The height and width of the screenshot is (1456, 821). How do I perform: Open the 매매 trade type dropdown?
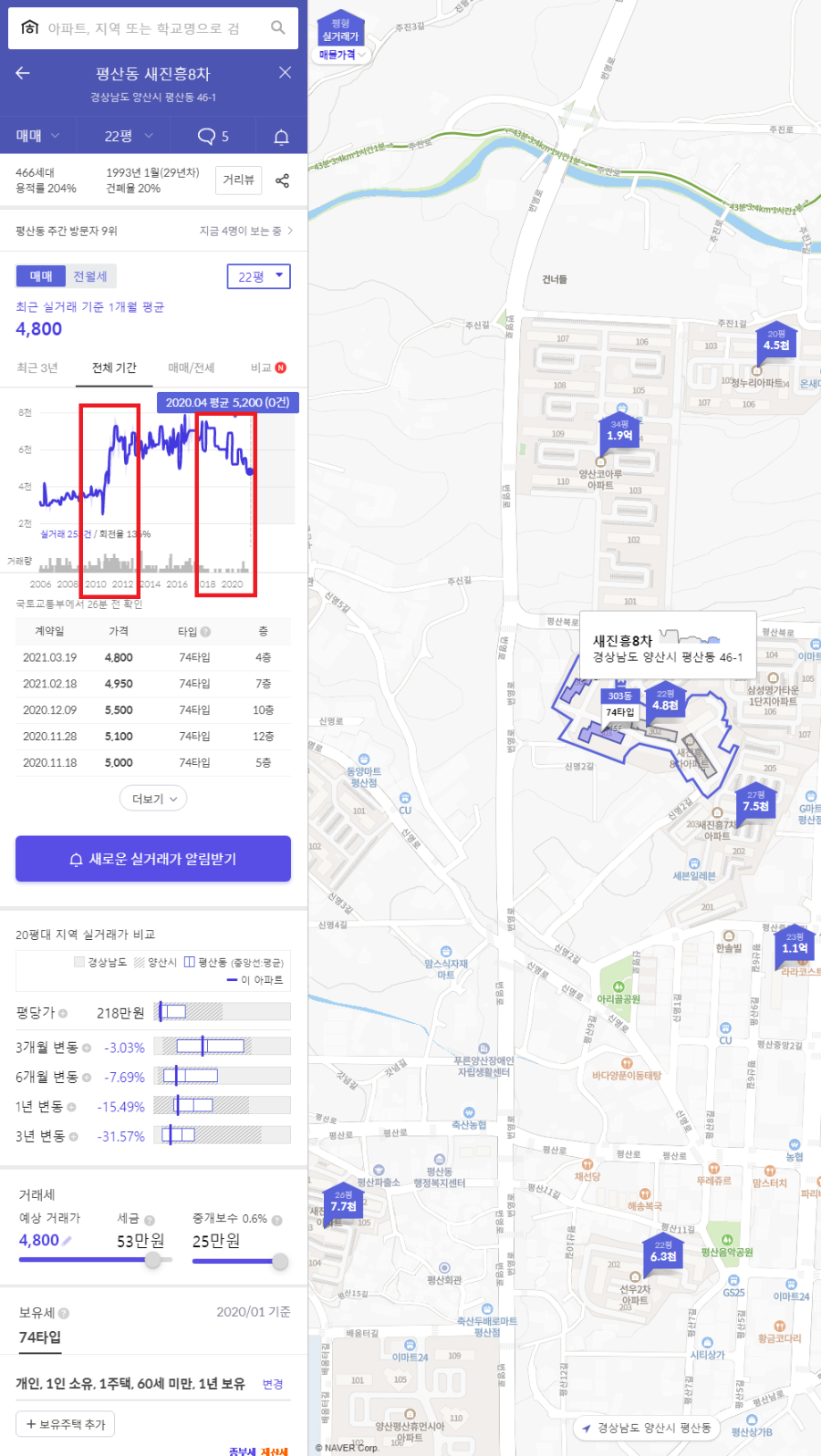click(37, 136)
